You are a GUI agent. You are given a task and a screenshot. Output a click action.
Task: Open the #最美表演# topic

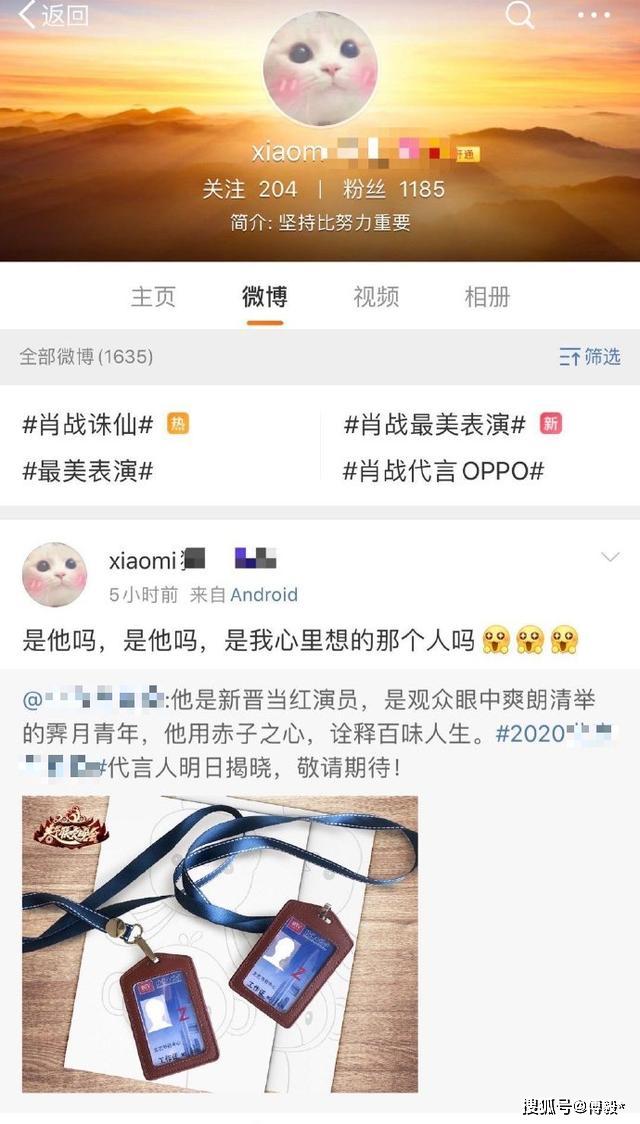coord(88,471)
